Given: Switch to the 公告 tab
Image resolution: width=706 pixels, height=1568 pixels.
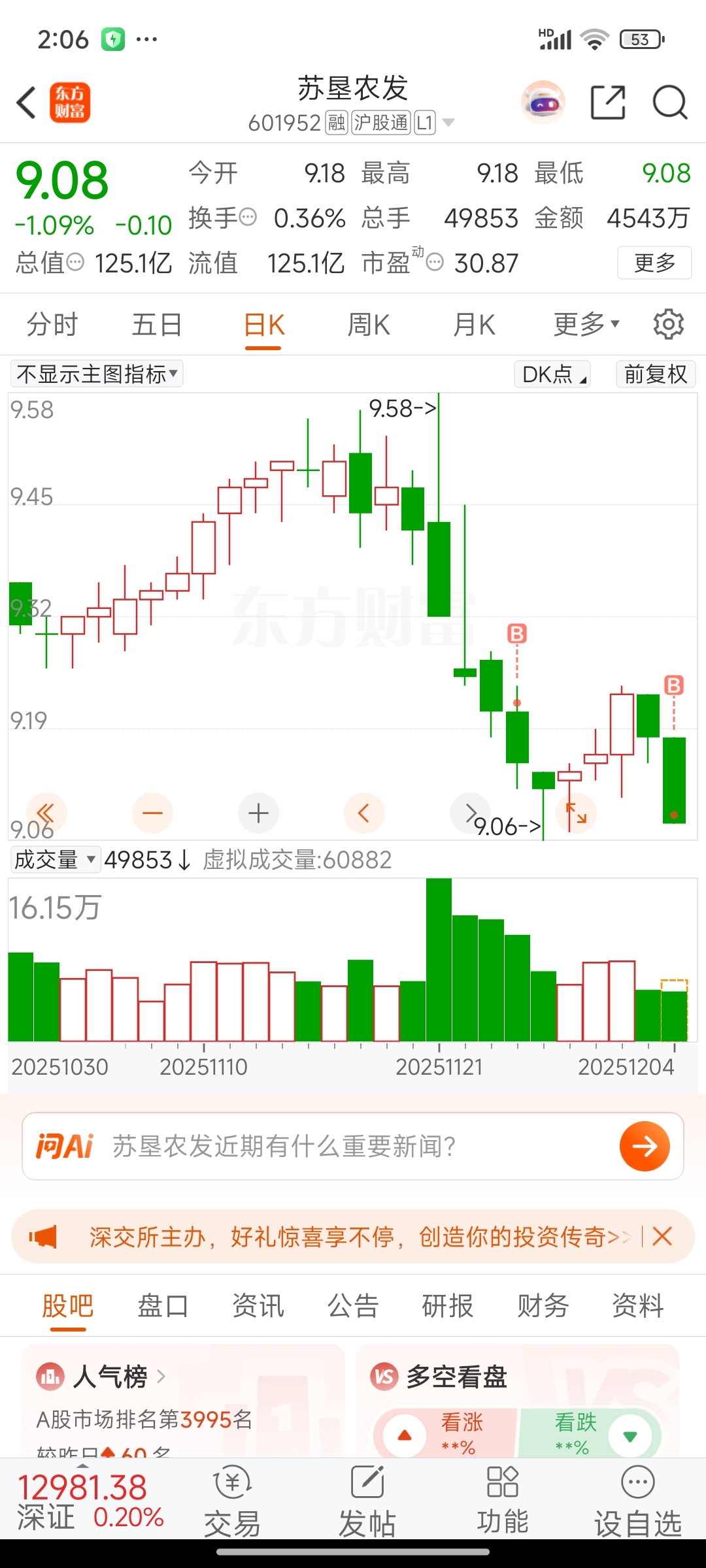Looking at the screenshot, I should pyautogui.click(x=353, y=1306).
